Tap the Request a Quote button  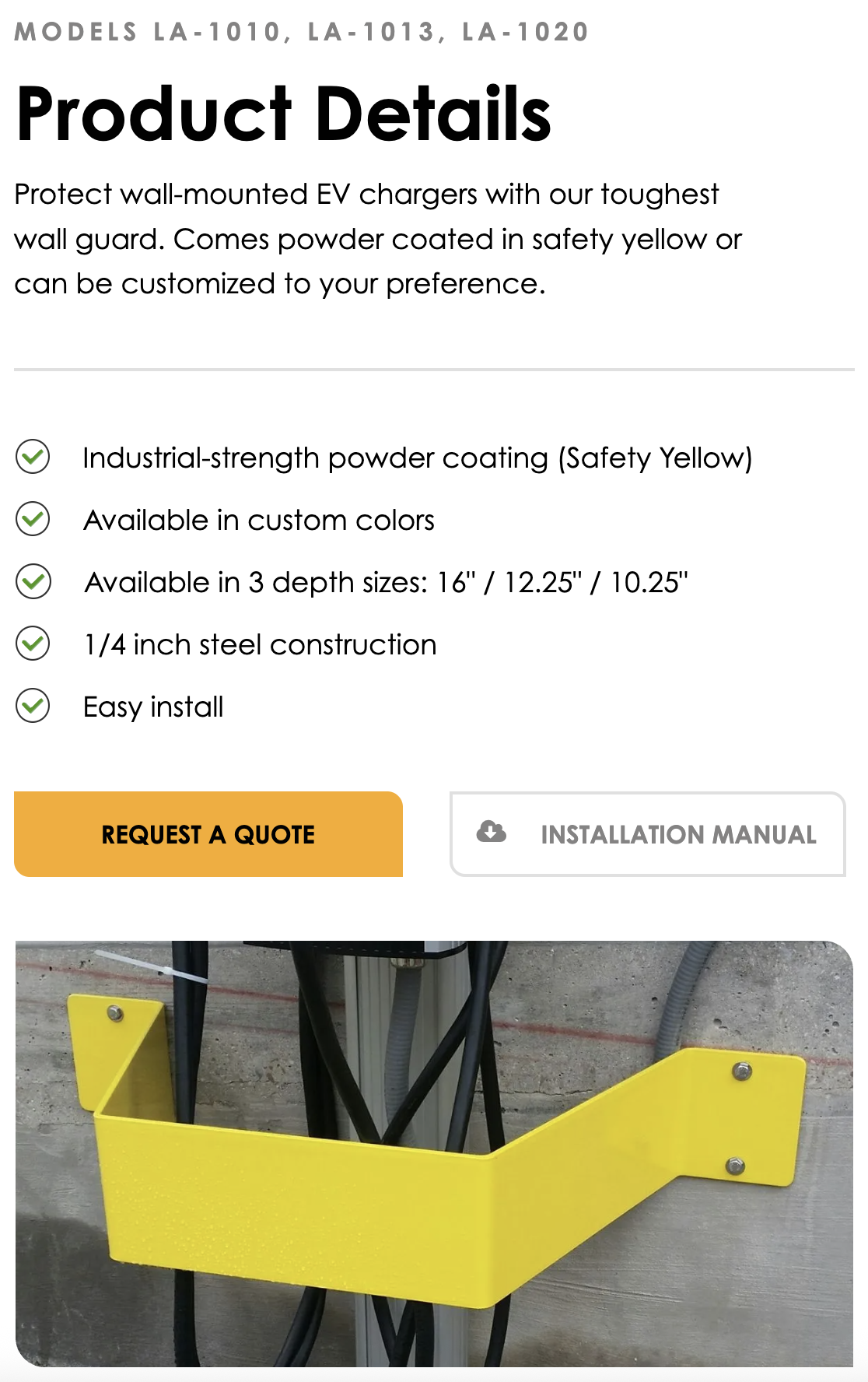pyautogui.click(x=208, y=834)
